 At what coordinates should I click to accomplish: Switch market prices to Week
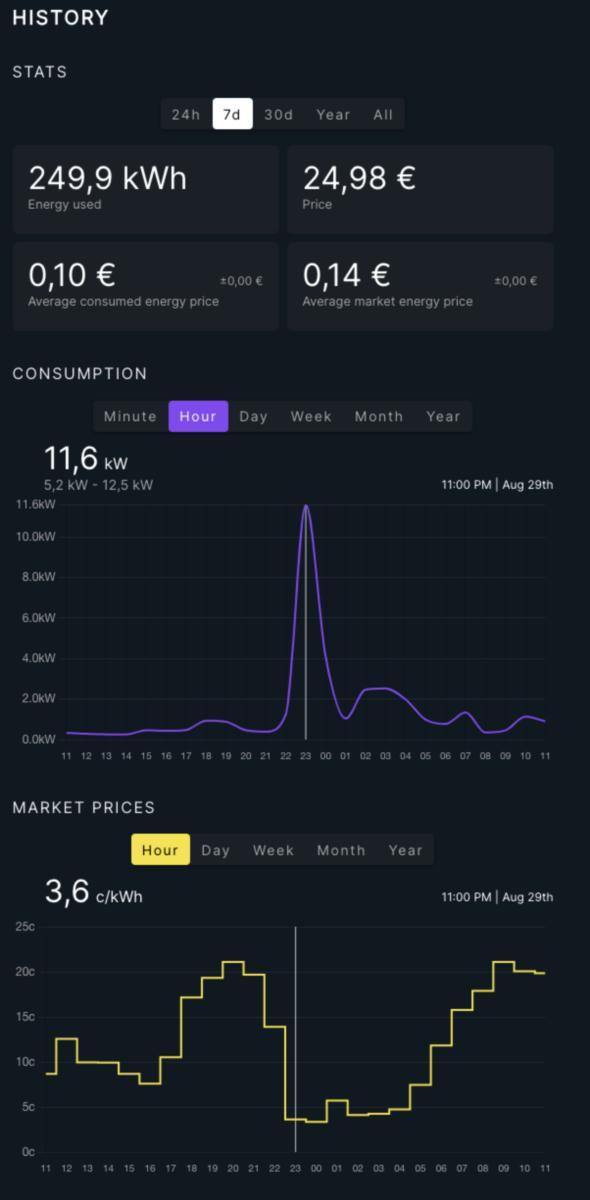click(x=273, y=850)
